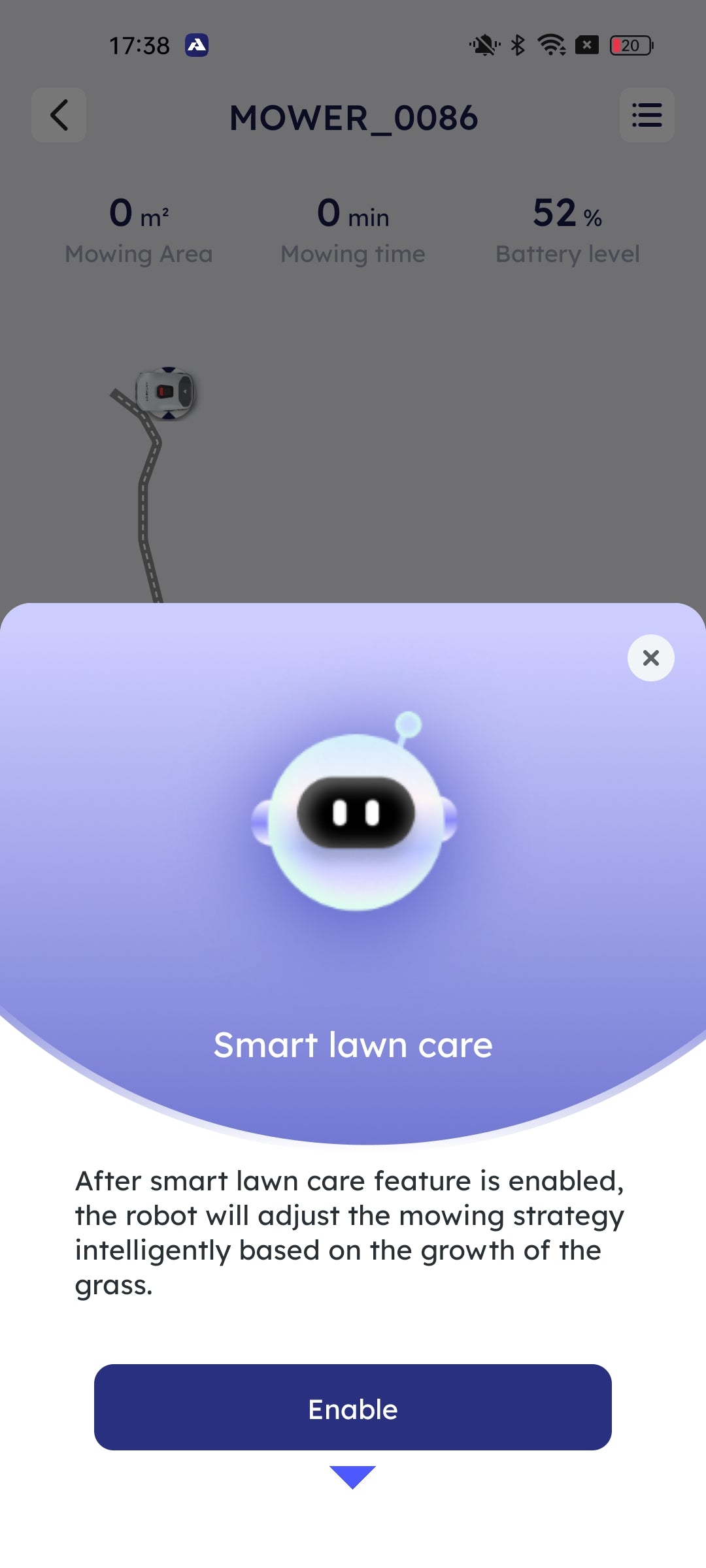Enable the smart lawn care feature

point(353,1407)
